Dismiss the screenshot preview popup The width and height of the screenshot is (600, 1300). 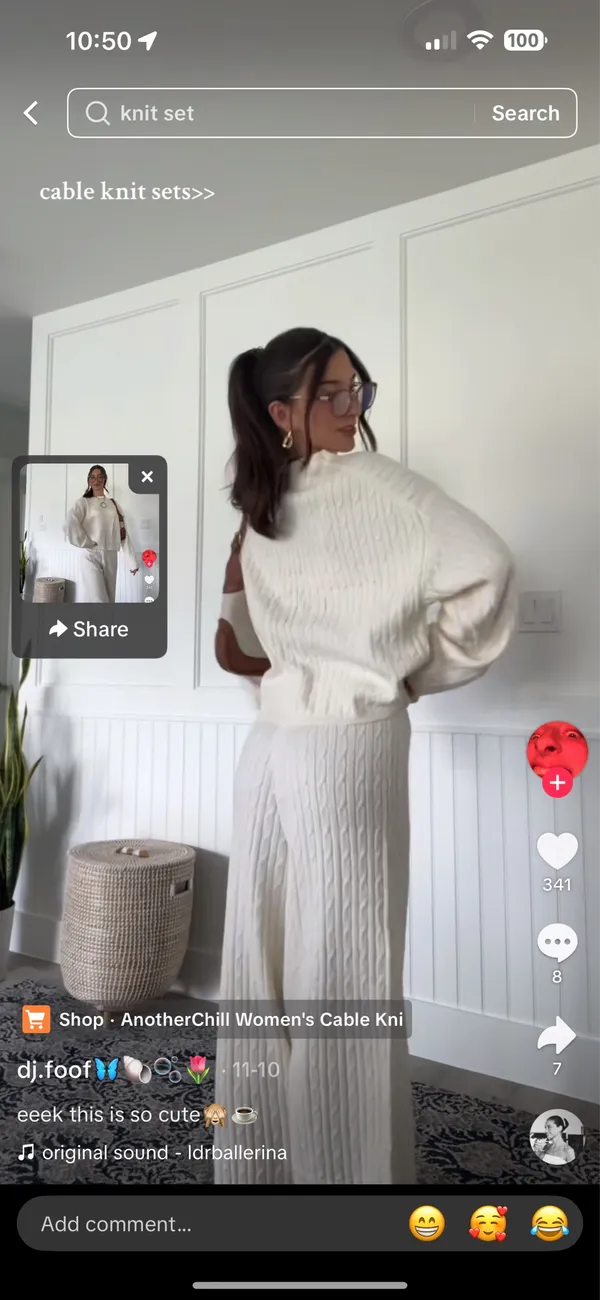[147, 477]
